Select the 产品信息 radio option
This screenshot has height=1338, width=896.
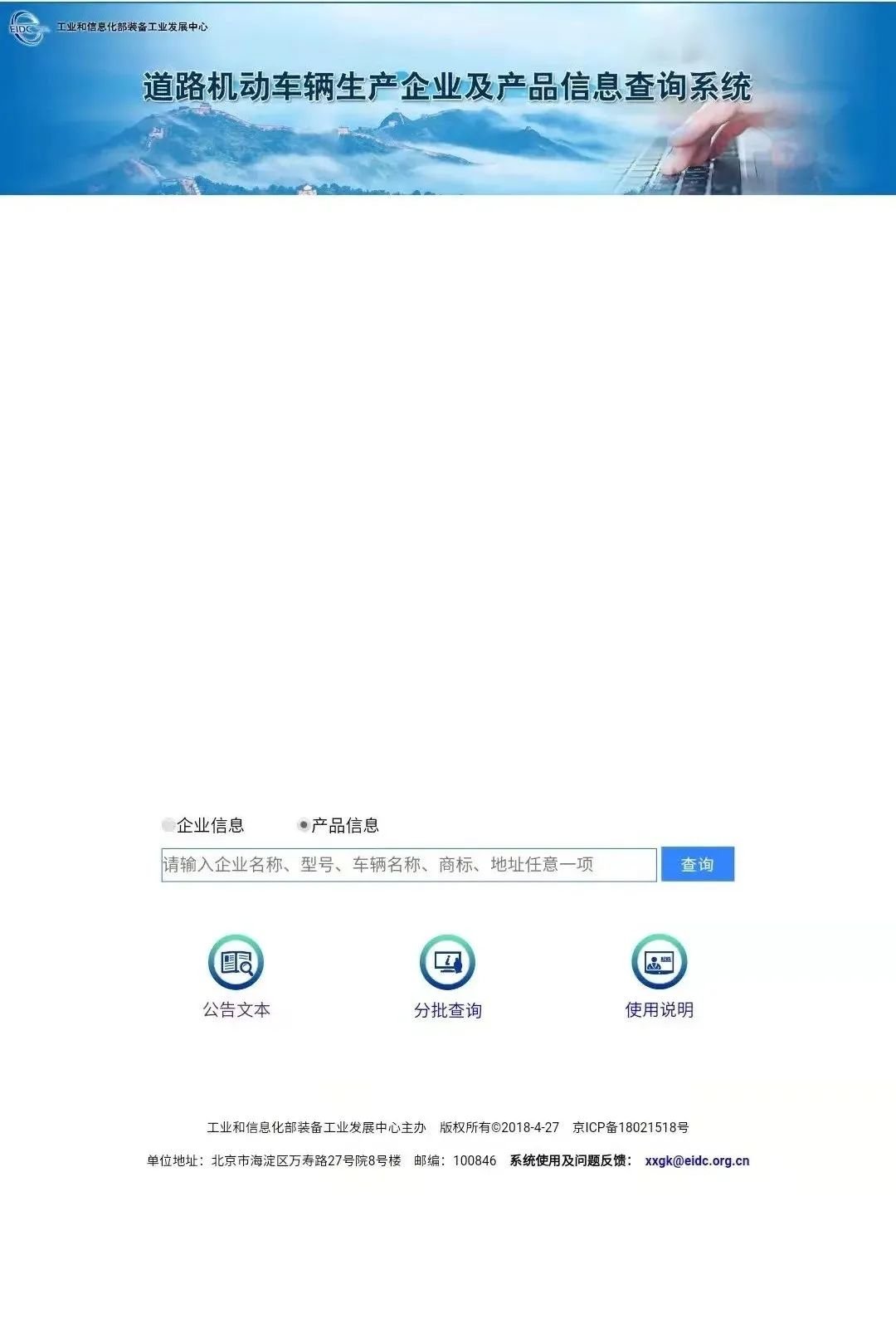point(304,825)
